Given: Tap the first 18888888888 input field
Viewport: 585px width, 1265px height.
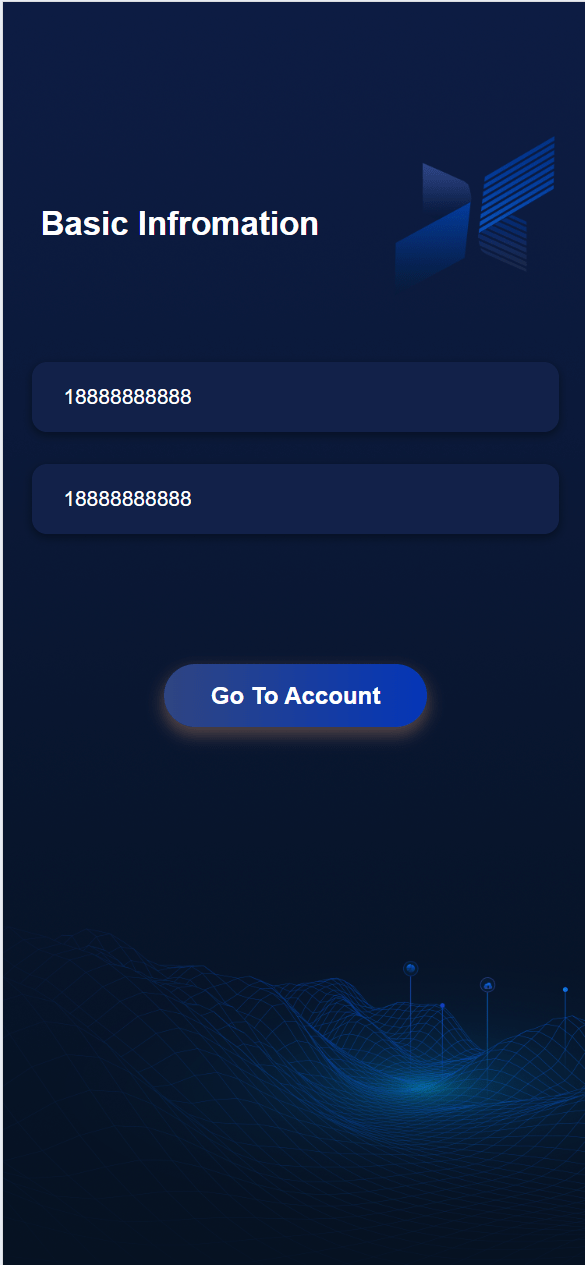Looking at the screenshot, I should (295, 397).
